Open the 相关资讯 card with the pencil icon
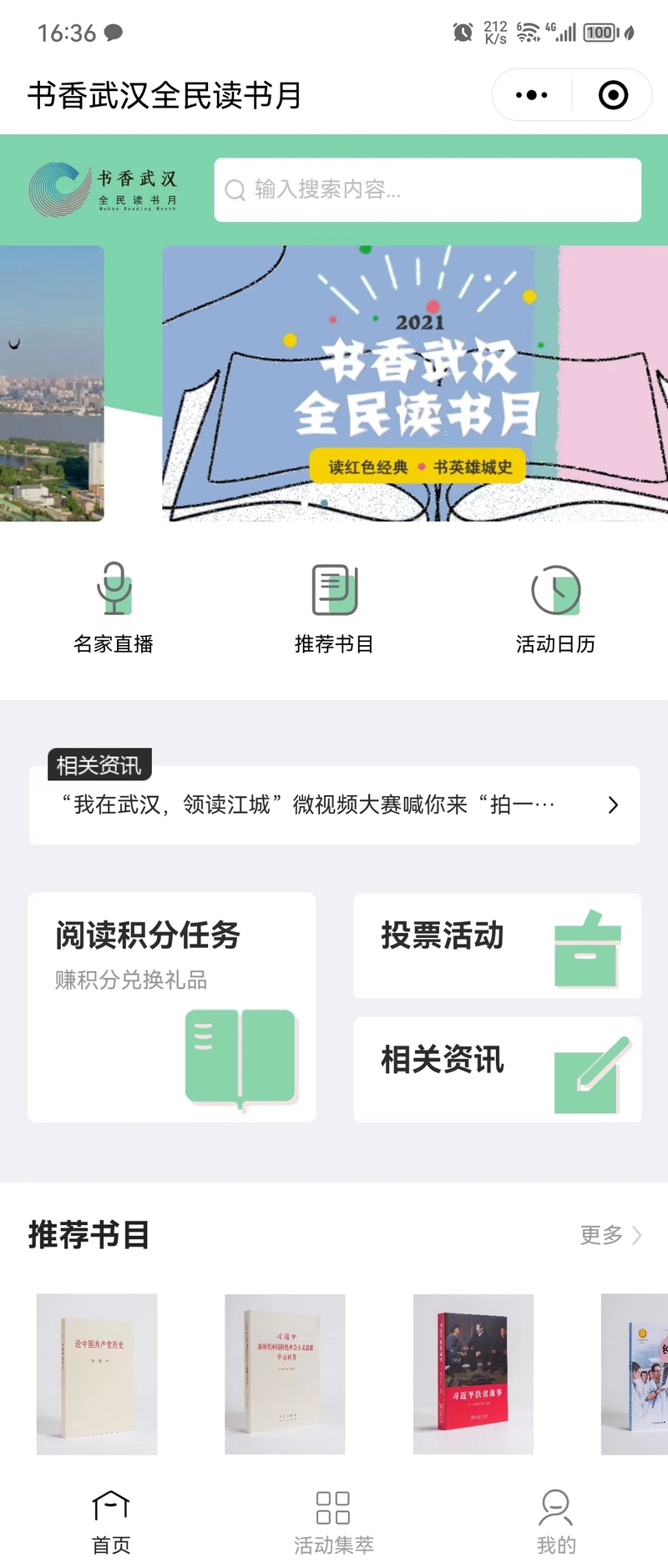 tap(497, 1069)
